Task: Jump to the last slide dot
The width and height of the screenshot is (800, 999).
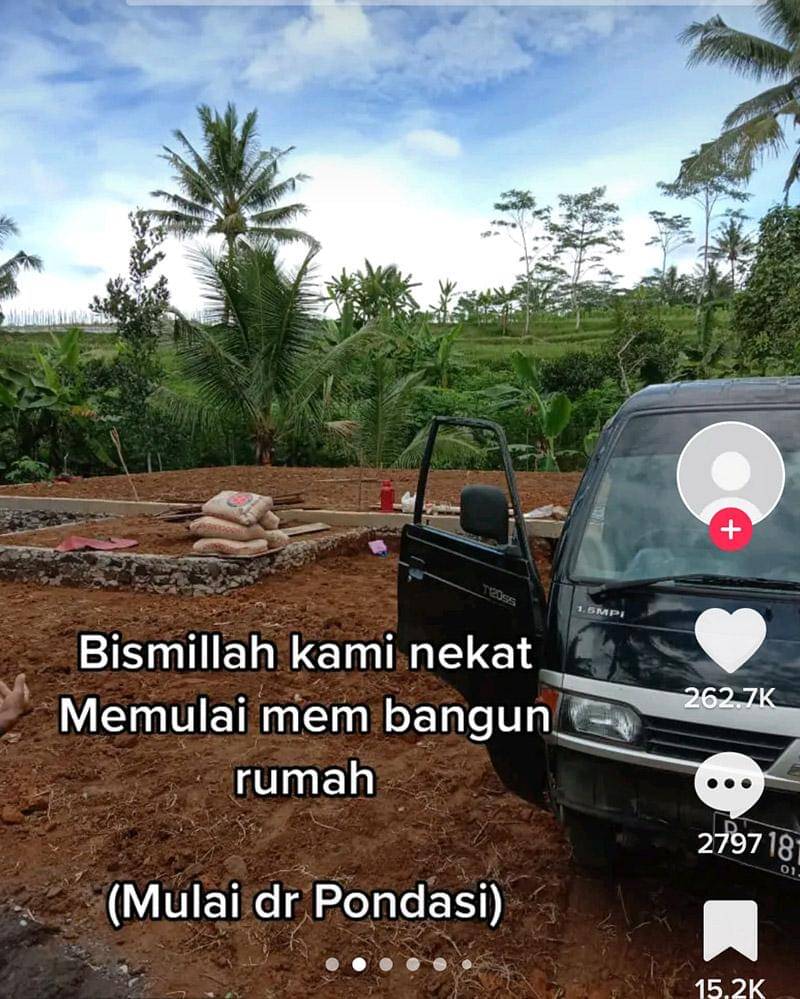Action: click(x=467, y=963)
